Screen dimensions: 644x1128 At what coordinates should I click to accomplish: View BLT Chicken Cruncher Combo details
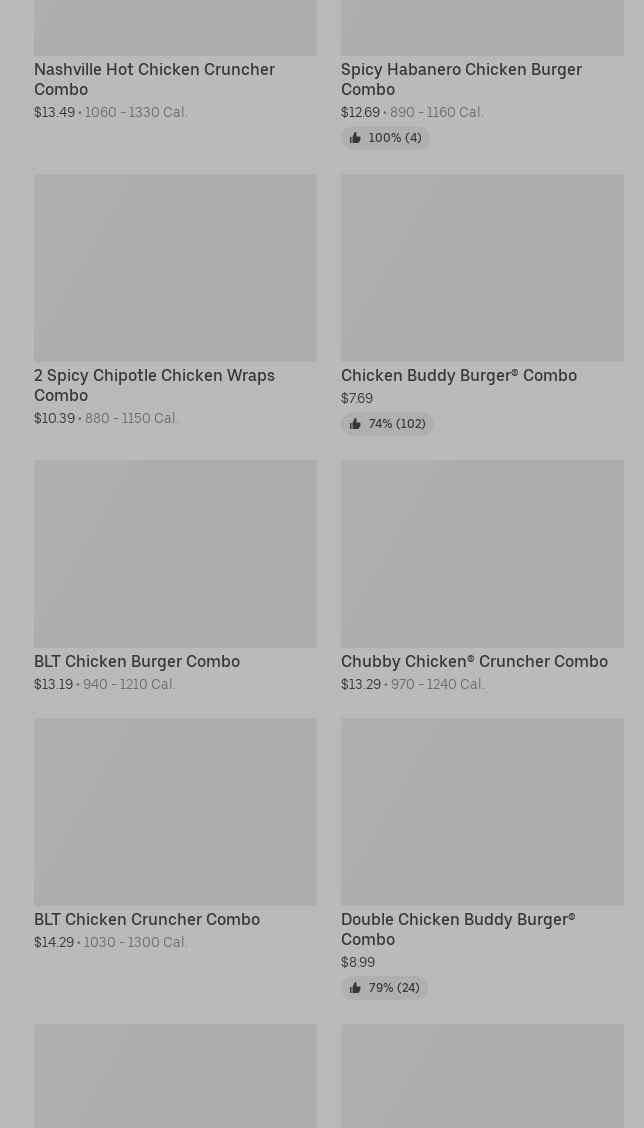147,919
